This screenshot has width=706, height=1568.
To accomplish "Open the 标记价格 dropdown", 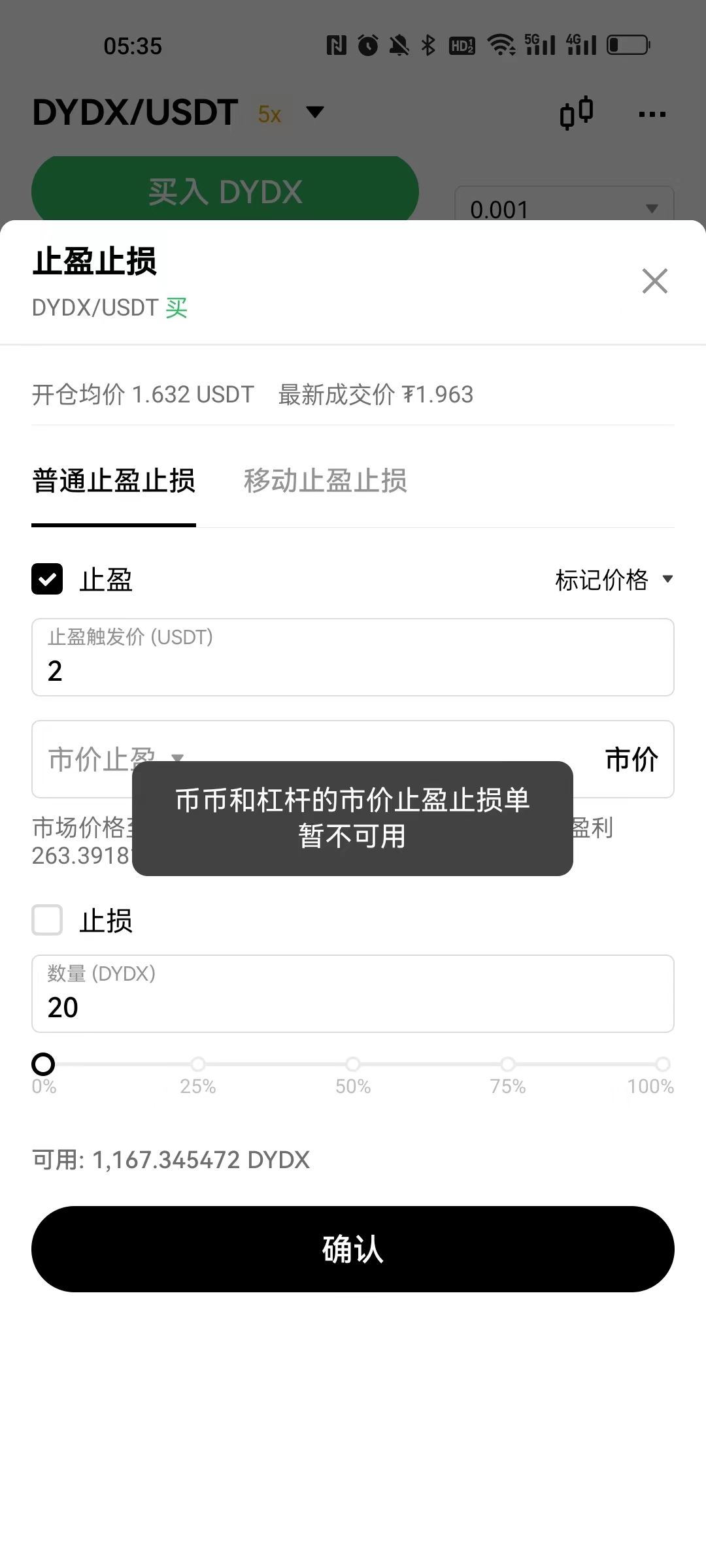I will pos(613,580).
